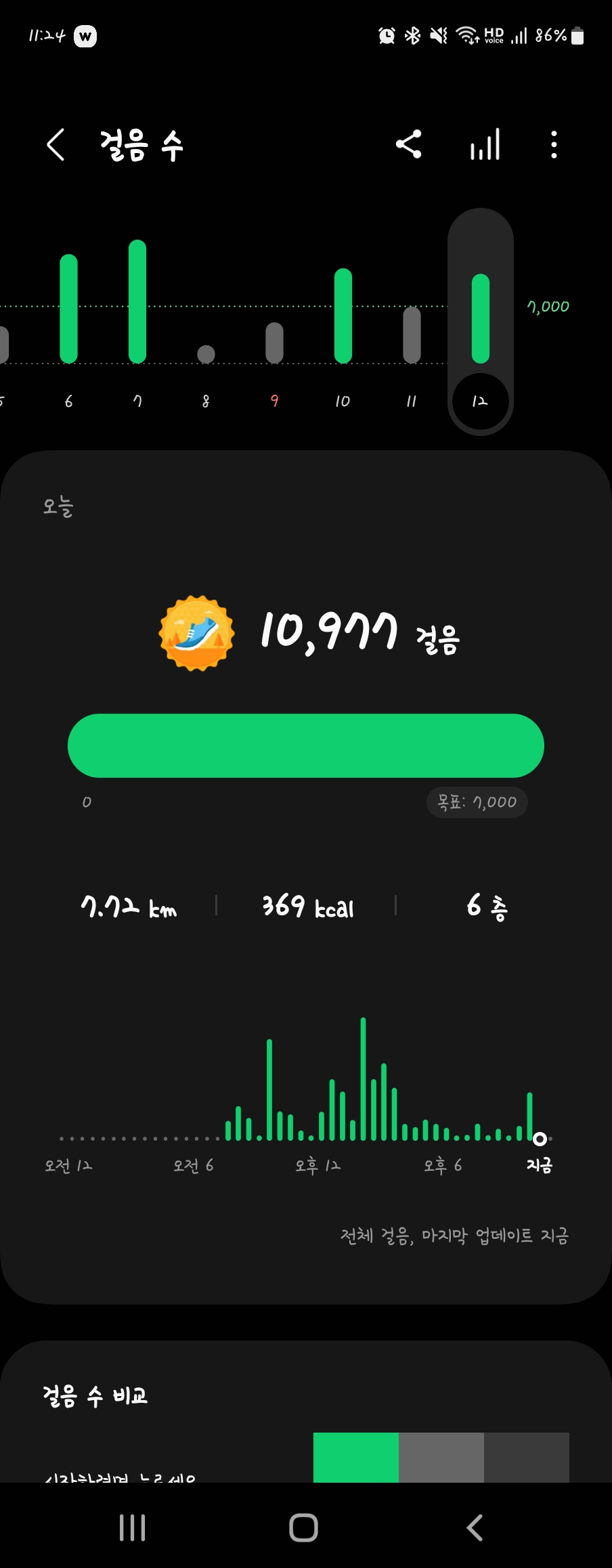Image resolution: width=612 pixels, height=1568 pixels.
Task: Tap the 목표: 7,000 goal chip
Action: click(477, 802)
